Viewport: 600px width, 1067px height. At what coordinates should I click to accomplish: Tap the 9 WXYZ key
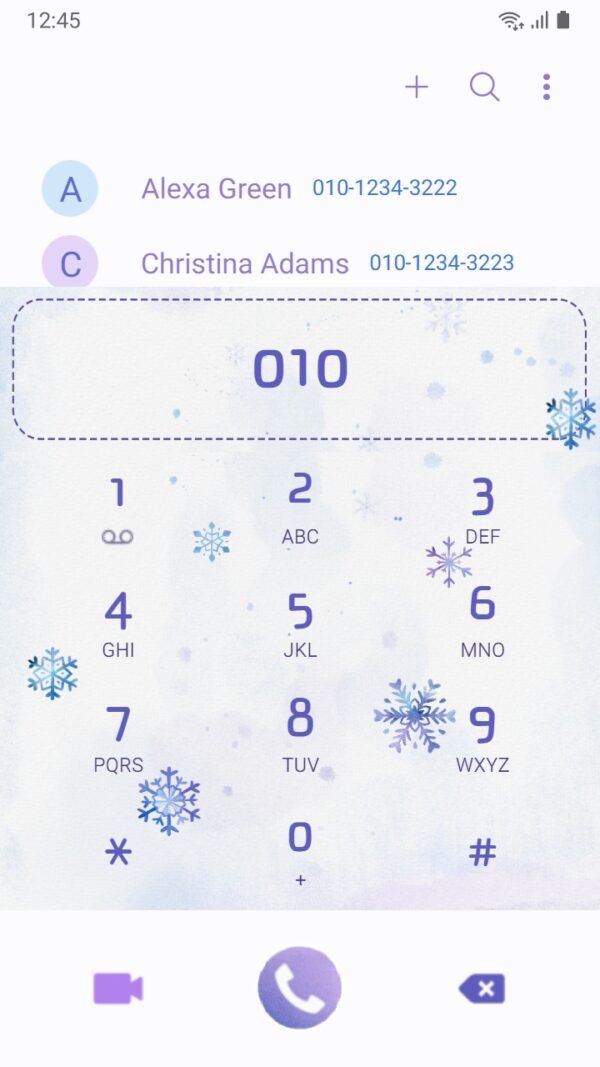click(x=482, y=738)
